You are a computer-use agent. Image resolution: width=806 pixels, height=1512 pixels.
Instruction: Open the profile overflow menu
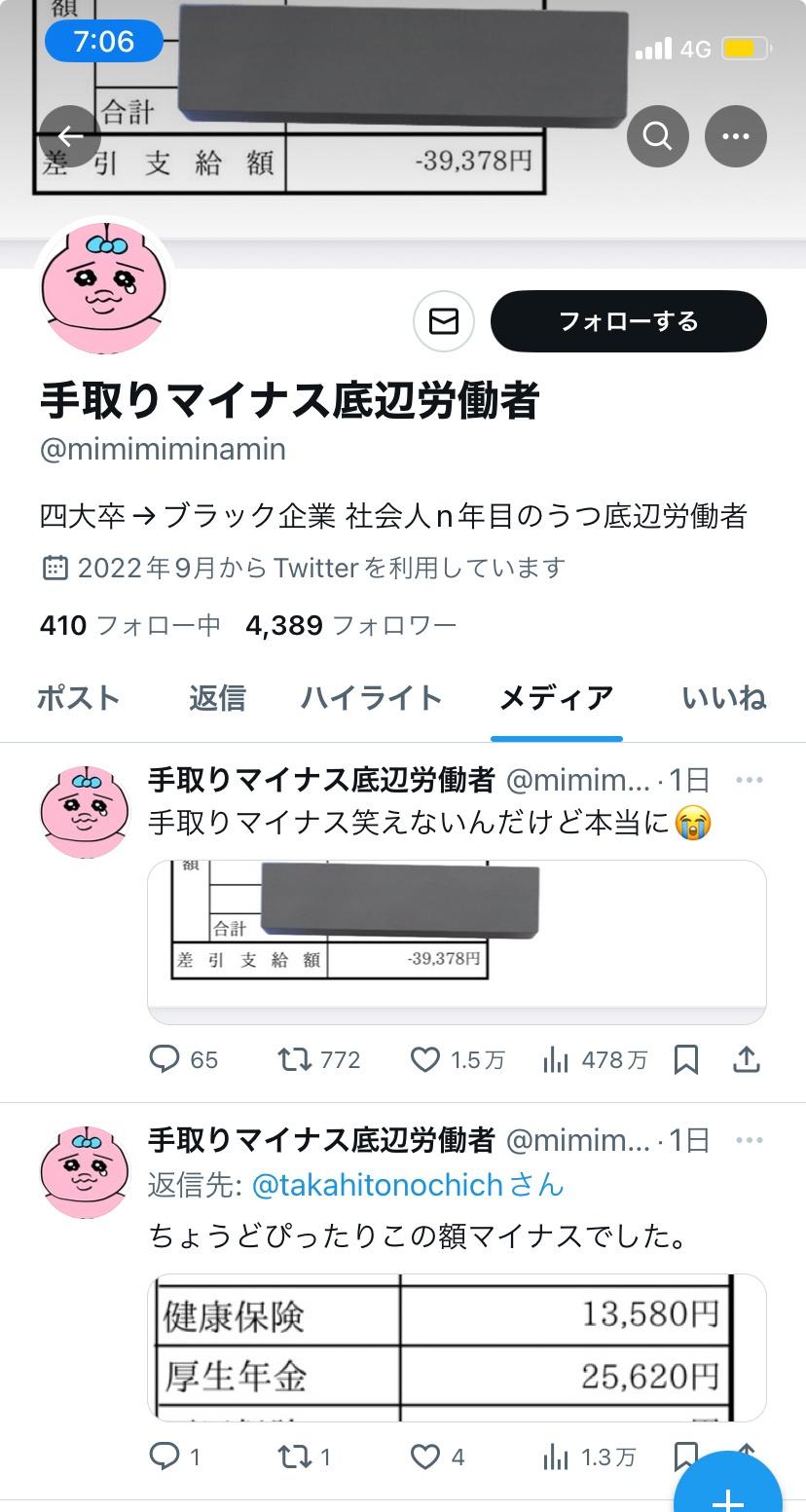pos(735,136)
